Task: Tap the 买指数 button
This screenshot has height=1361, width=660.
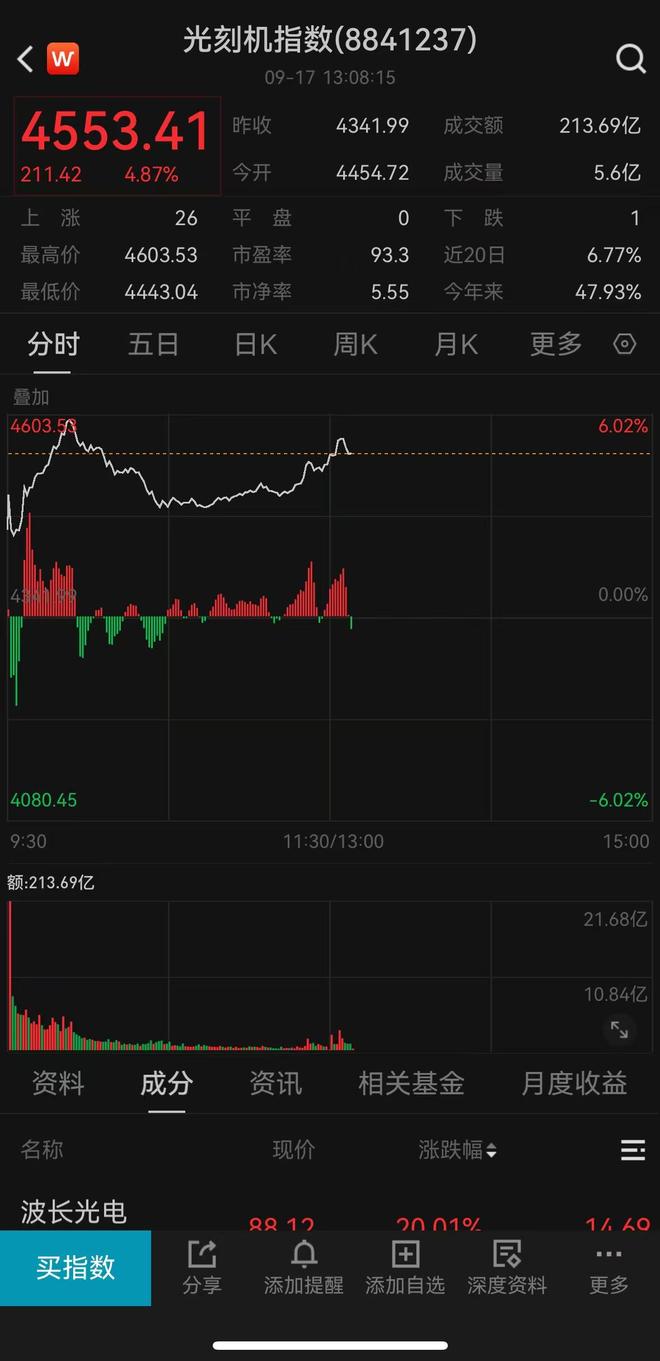Action: tap(75, 1267)
